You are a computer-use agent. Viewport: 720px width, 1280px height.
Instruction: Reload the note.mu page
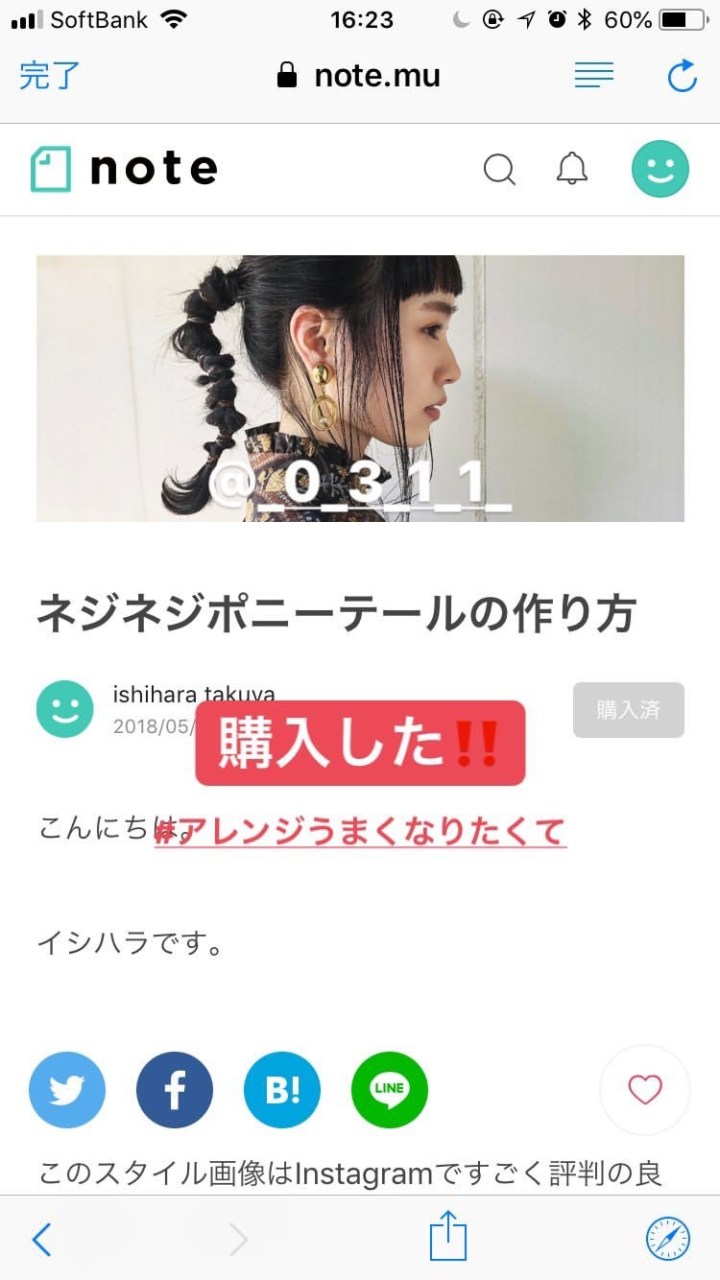682,76
